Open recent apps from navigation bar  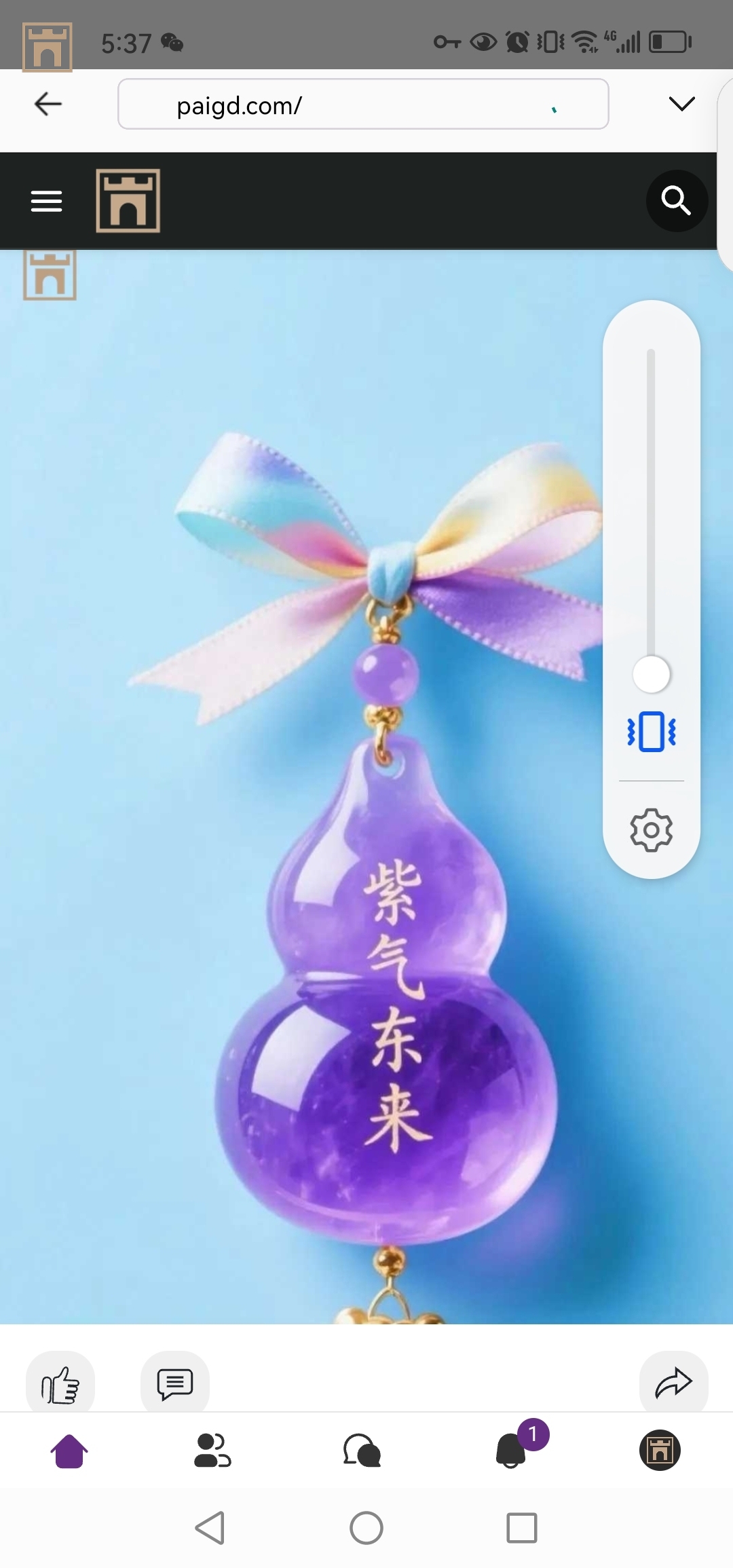pos(522,1528)
